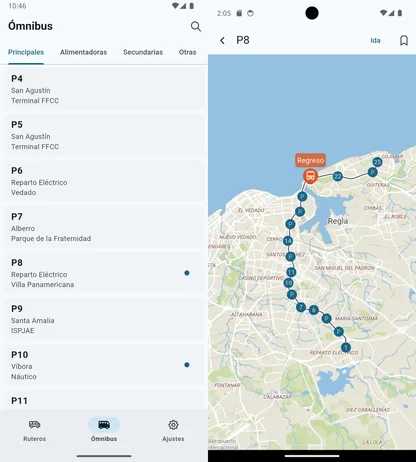Open route P10 Víbora–Náutico
The image size is (416, 462).
tap(104, 365)
